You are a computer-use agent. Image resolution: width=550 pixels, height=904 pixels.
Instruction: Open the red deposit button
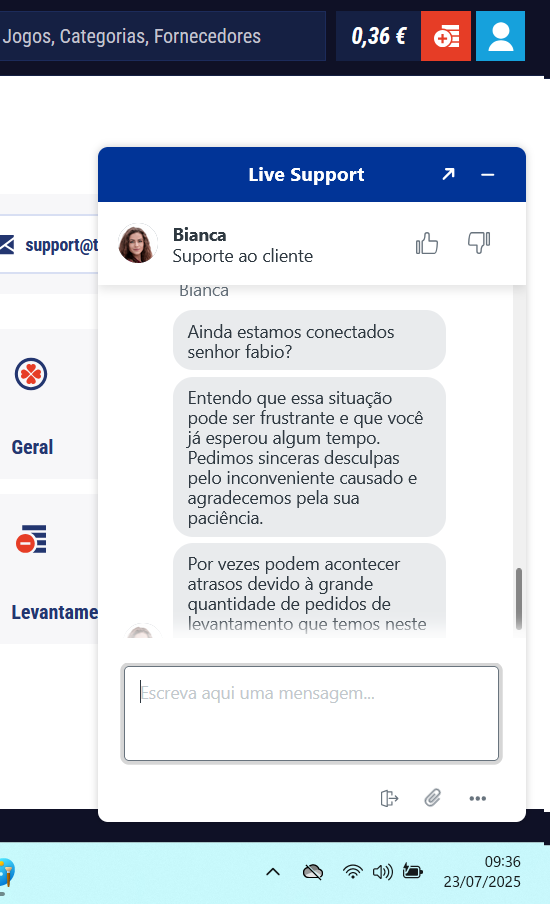coord(446,36)
